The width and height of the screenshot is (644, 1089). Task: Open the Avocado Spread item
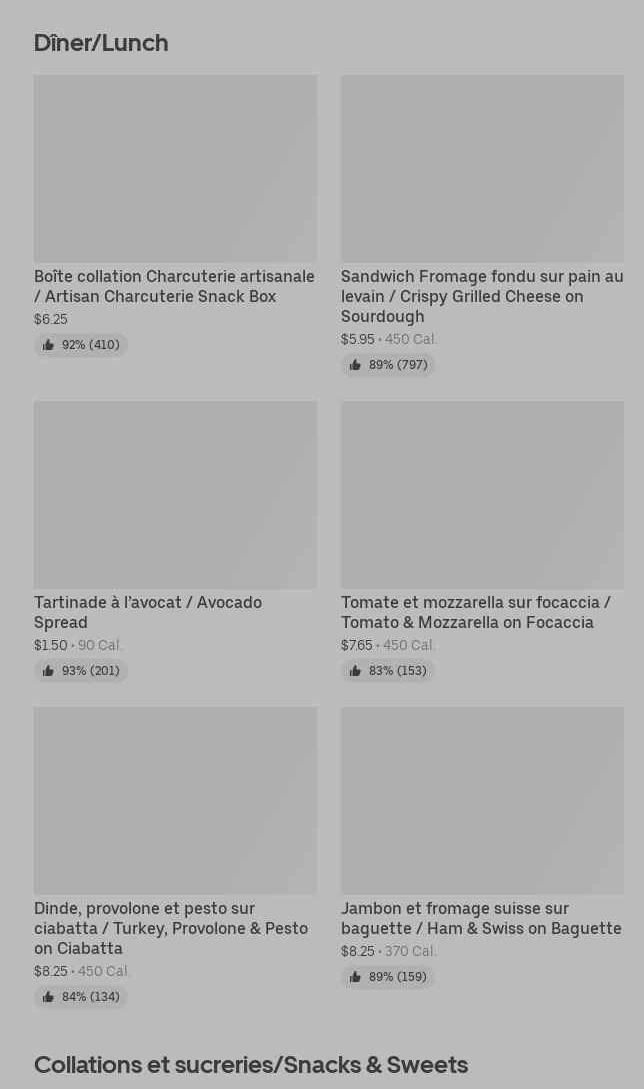175,542
